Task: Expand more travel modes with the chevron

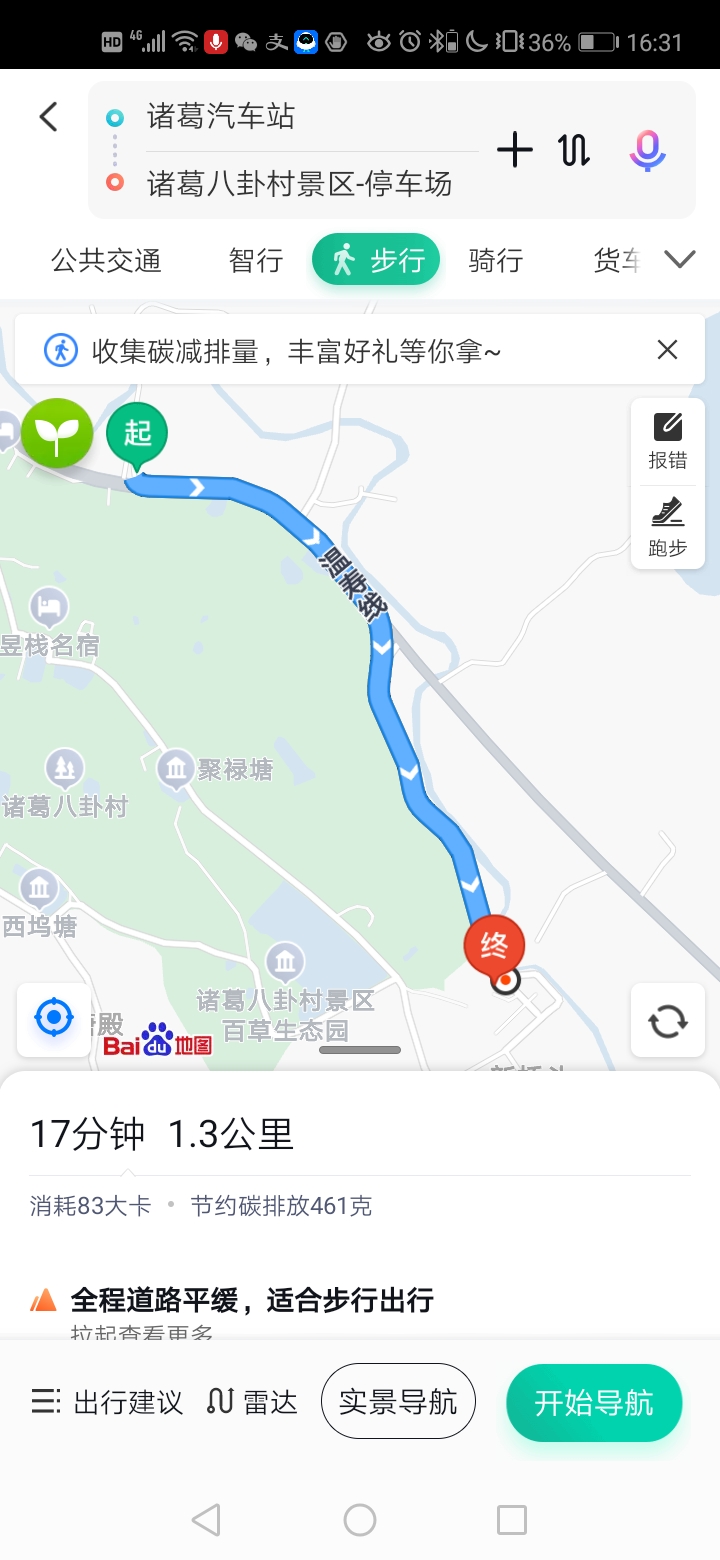Action: coord(680,261)
